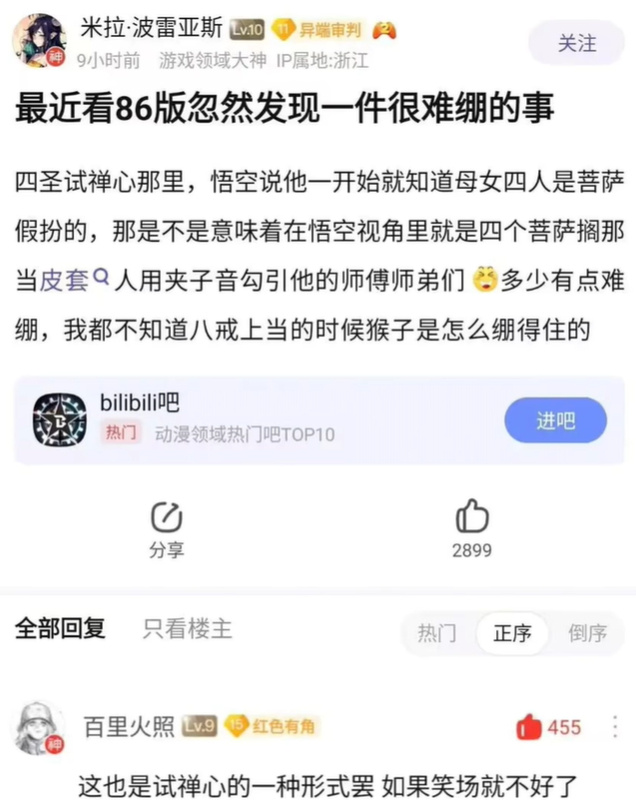The width and height of the screenshot is (636, 800).
Task: Open 百里火照's profile avatar
Action: [x=40, y=727]
